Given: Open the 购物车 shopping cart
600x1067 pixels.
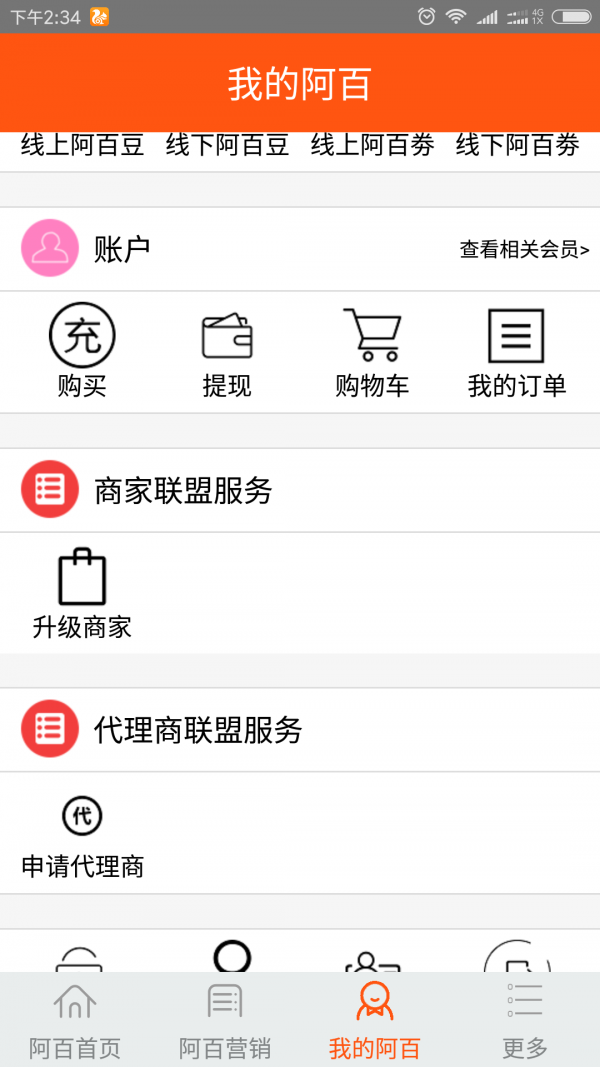Looking at the screenshot, I should (x=372, y=352).
